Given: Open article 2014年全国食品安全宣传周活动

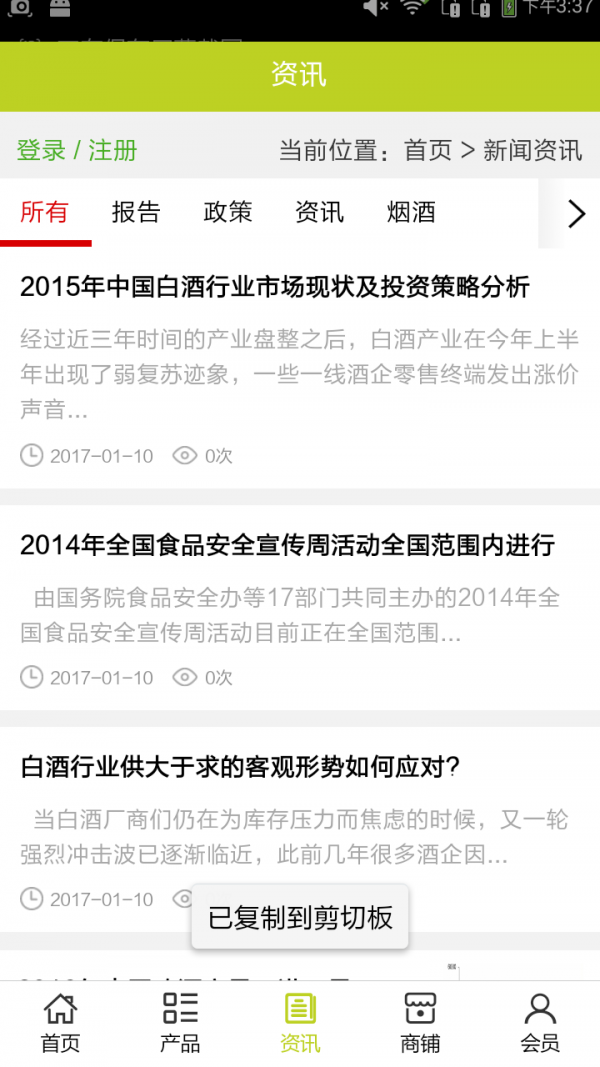Looking at the screenshot, I should click(x=287, y=545).
